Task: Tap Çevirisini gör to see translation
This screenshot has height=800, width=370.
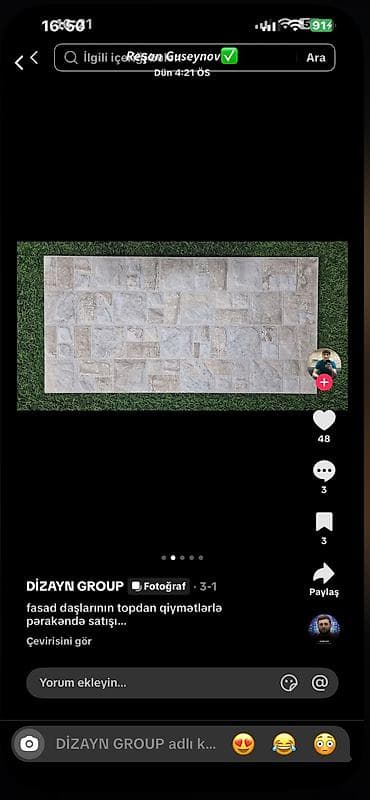Action: click(x=59, y=641)
